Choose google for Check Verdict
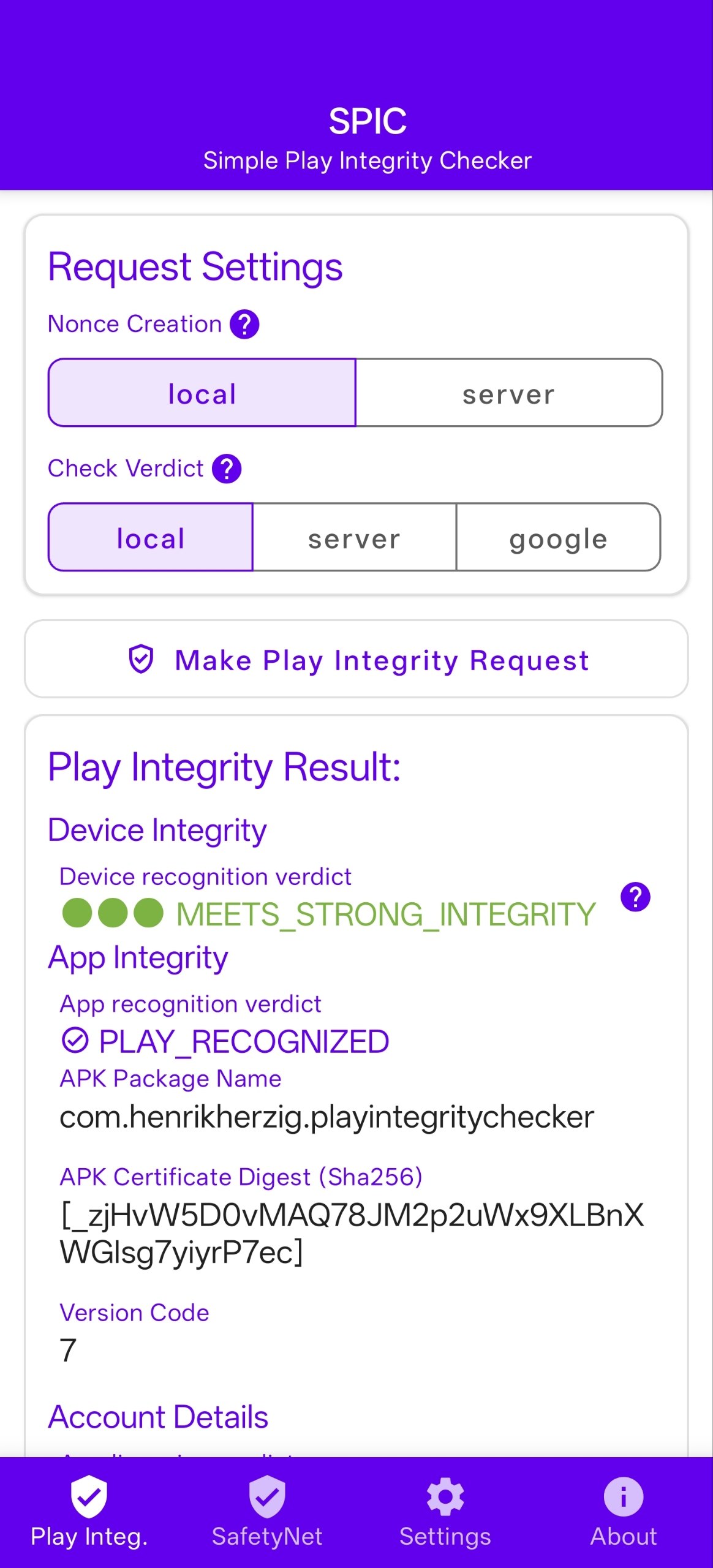Screen dimensions: 713x1568 tap(558, 538)
